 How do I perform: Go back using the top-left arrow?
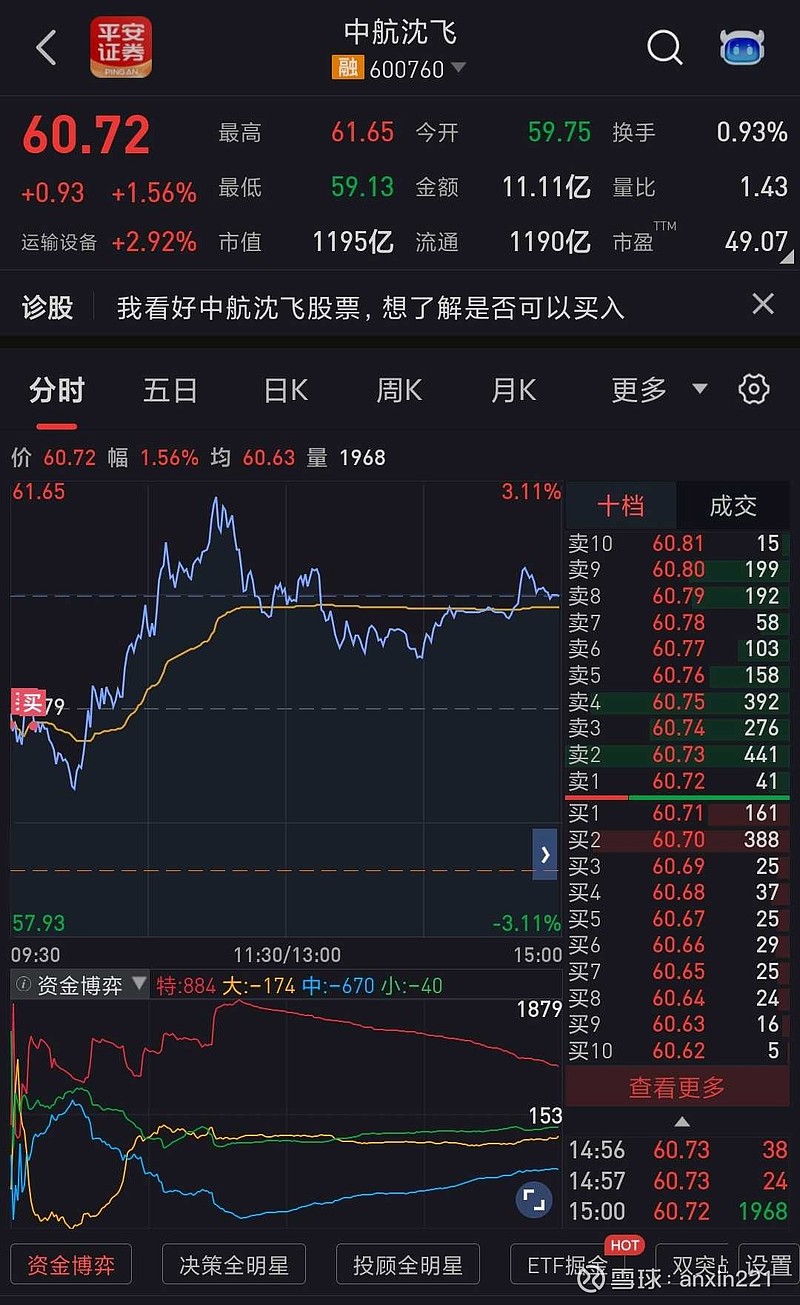[46, 47]
